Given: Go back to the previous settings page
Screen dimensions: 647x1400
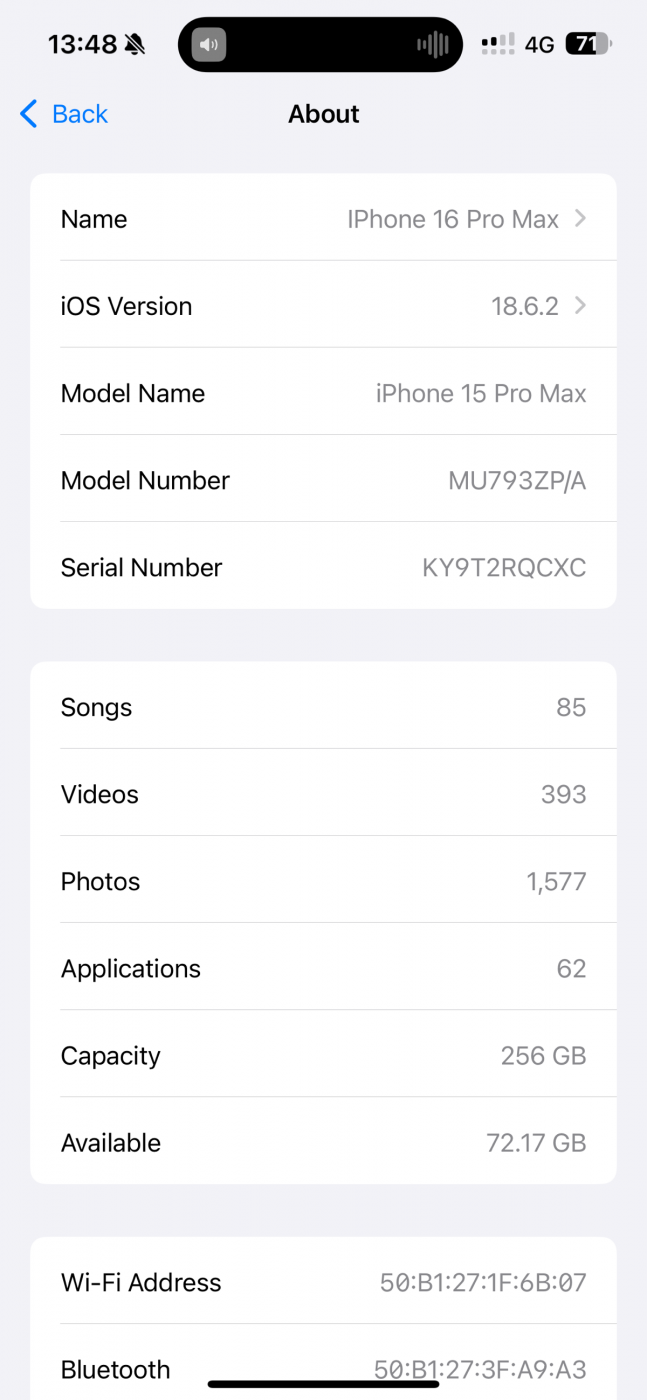Looking at the screenshot, I should (64, 114).
